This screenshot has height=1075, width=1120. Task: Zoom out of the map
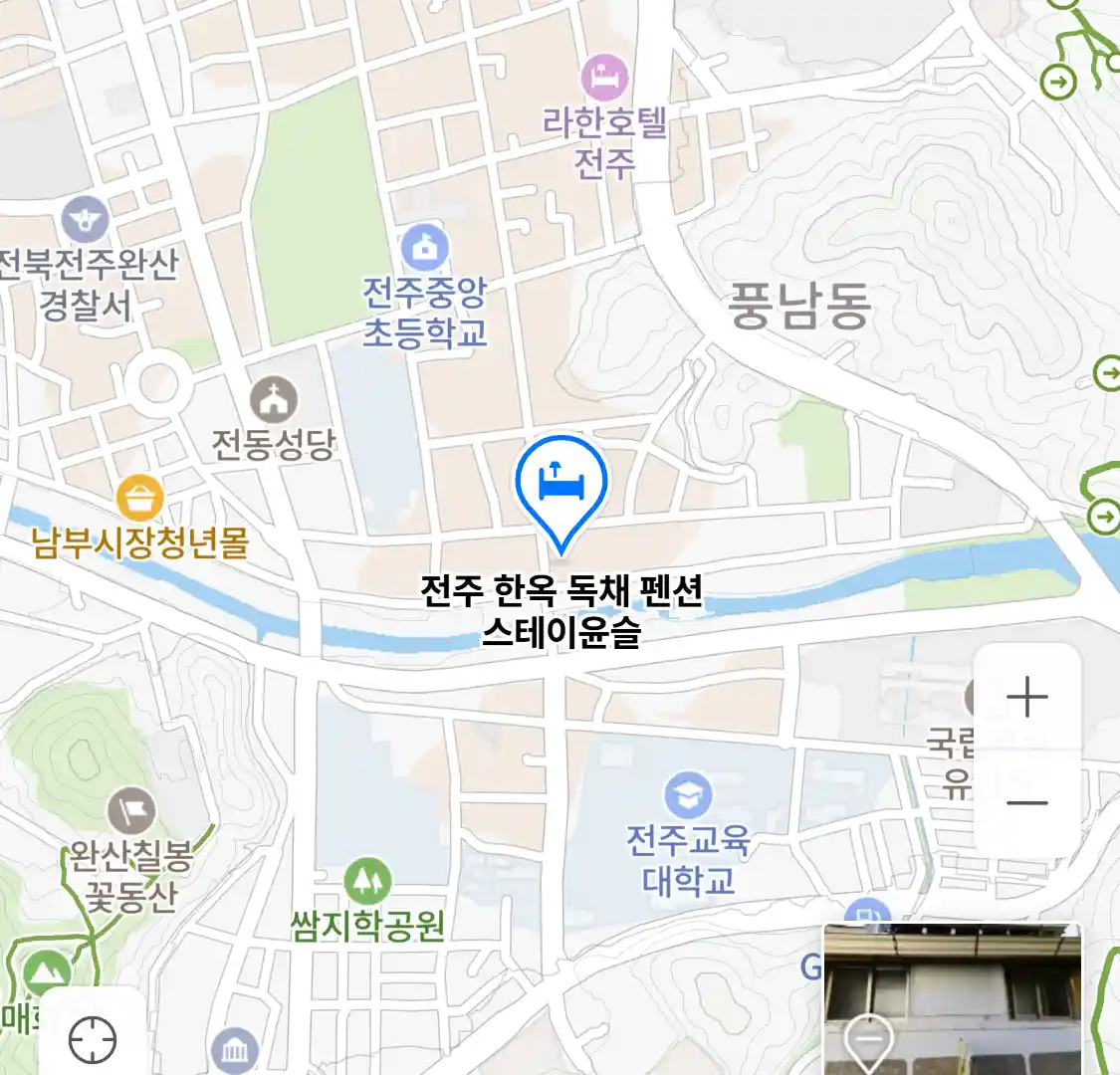click(1026, 803)
